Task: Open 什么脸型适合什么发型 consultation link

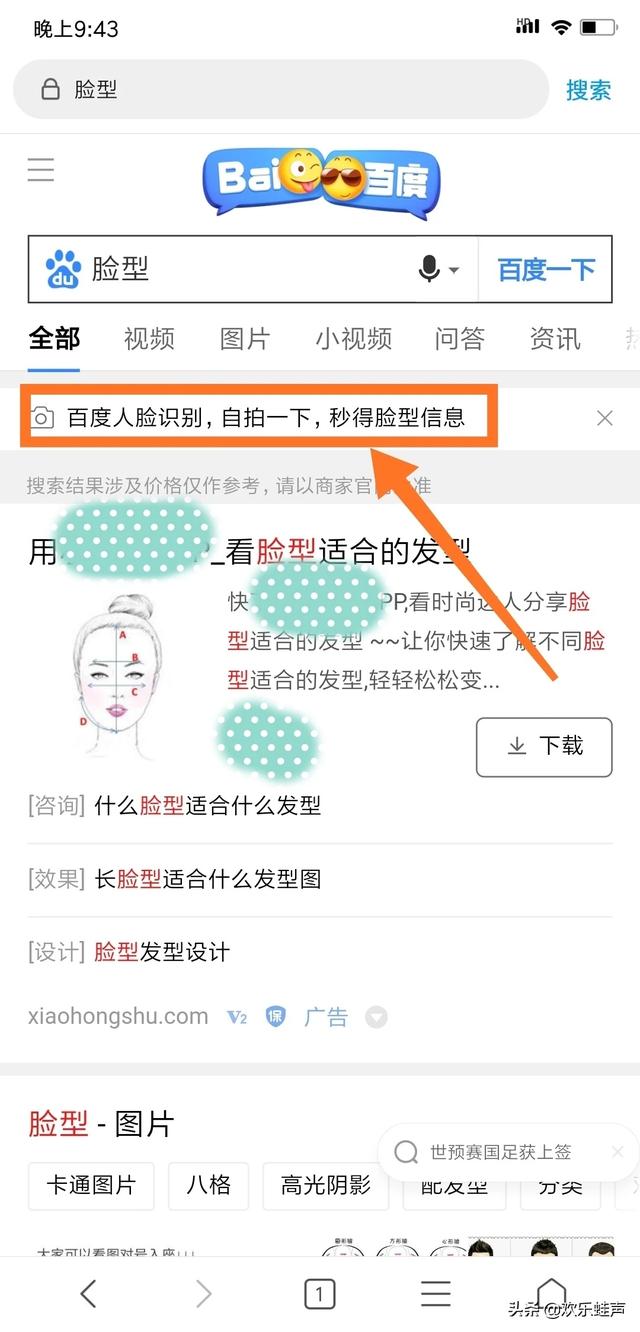Action: [207, 805]
